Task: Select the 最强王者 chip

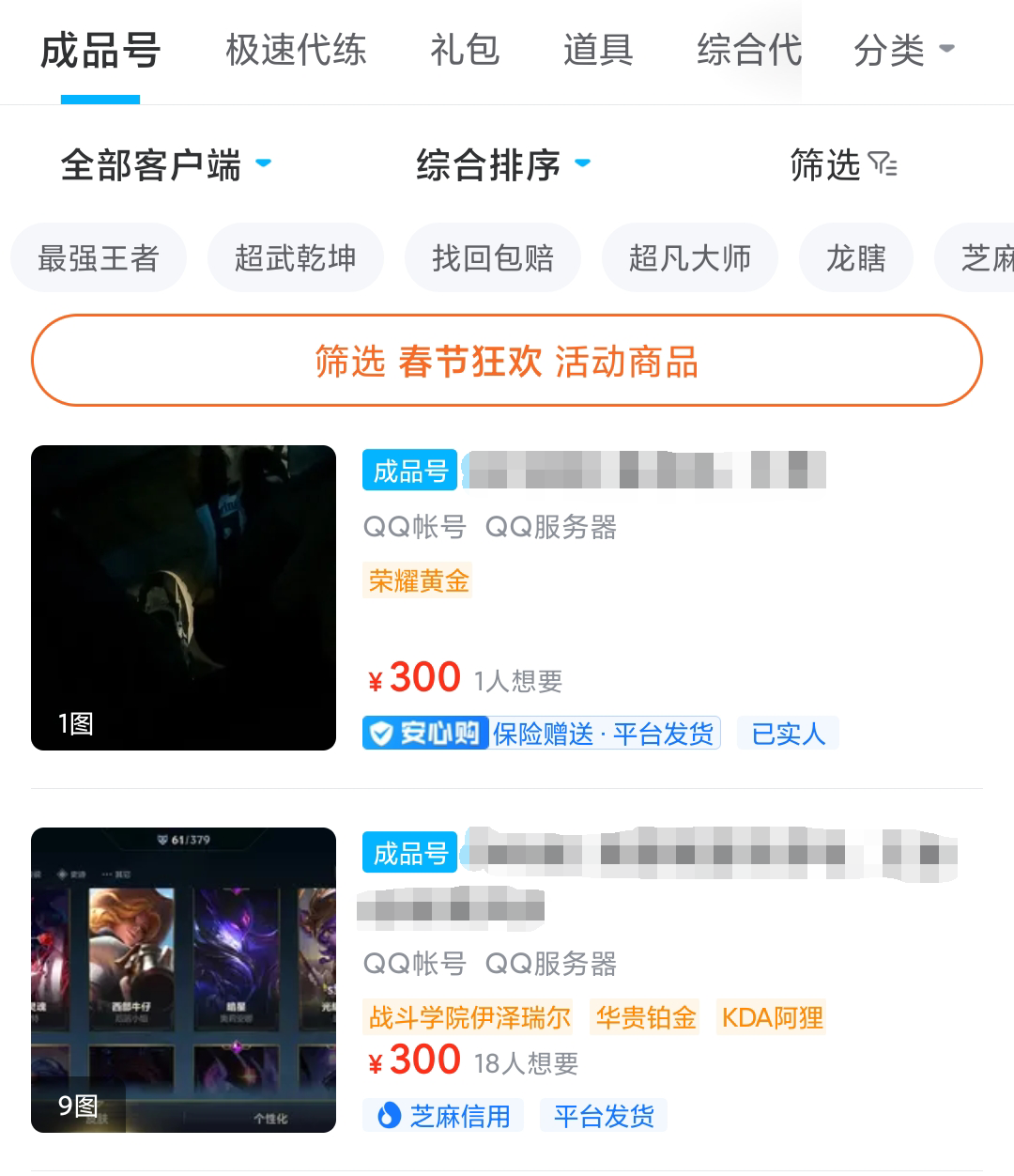Action: 99,257
